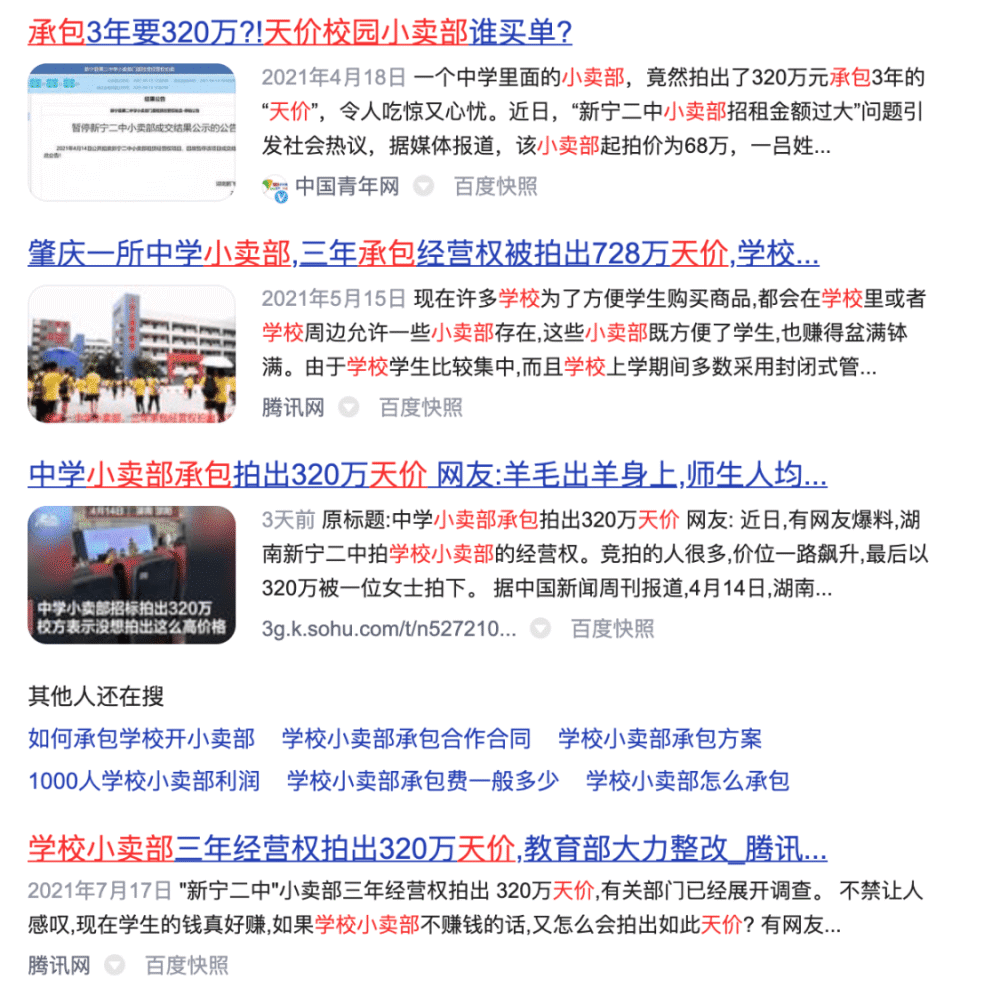Search related query 1000人学校小卖部利润

(x=144, y=781)
